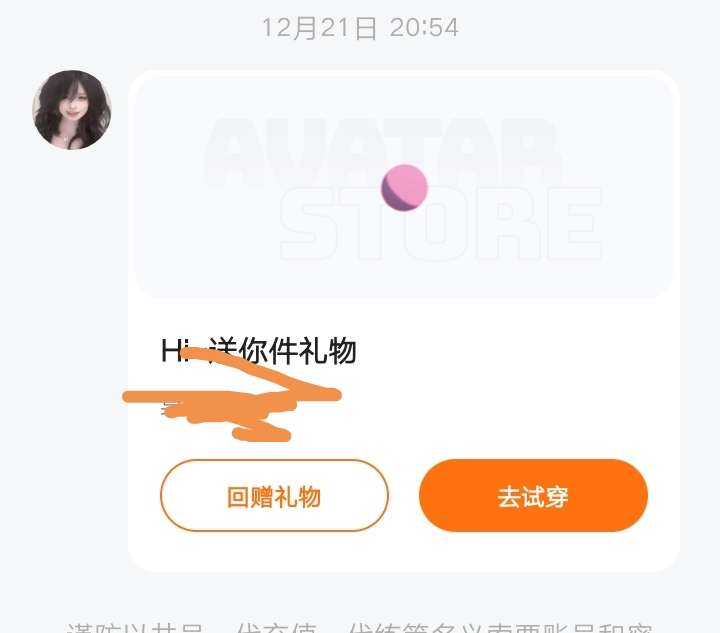This screenshot has width=720, height=633.
Task: Open the Avatar Store gift card
Action: click(x=404, y=188)
